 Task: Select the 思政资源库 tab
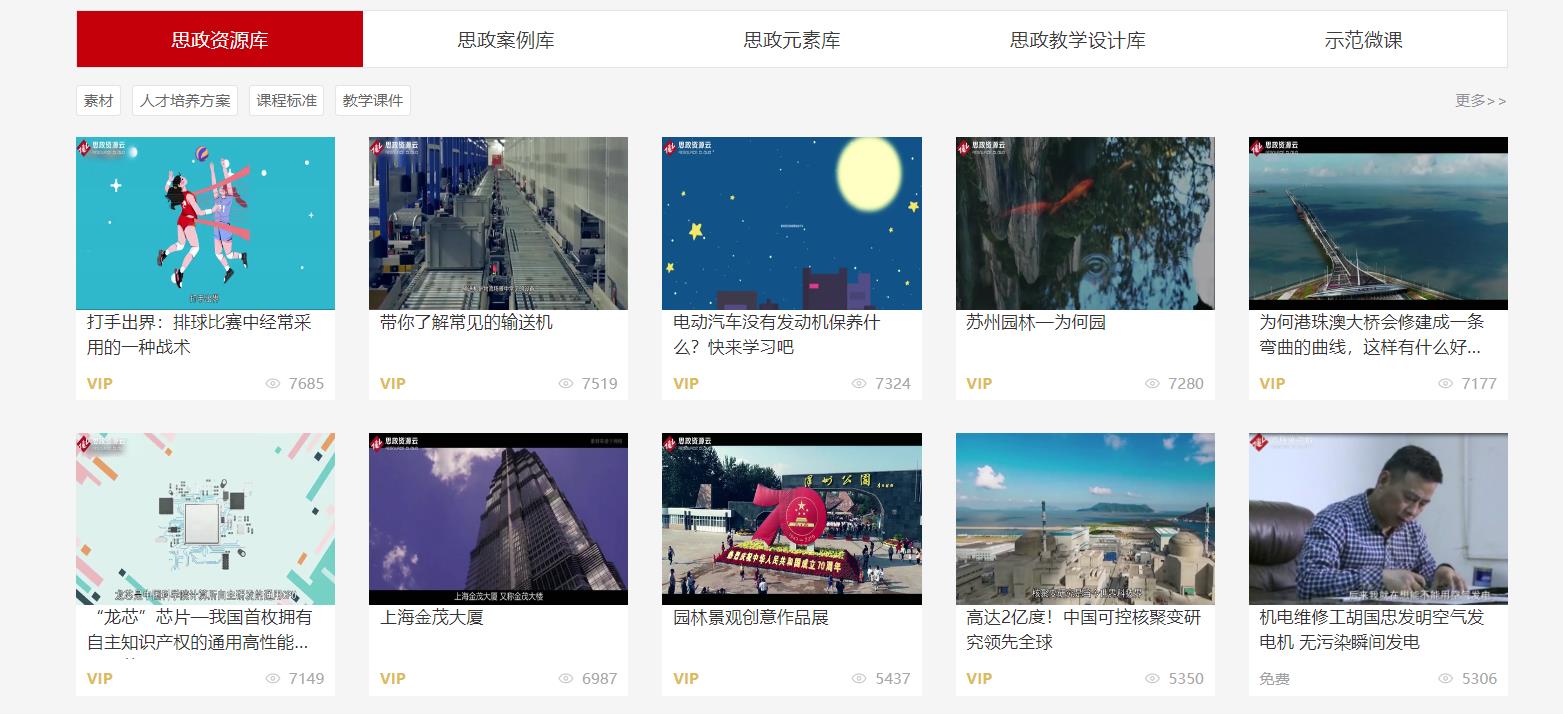click(x=220, y=40)
